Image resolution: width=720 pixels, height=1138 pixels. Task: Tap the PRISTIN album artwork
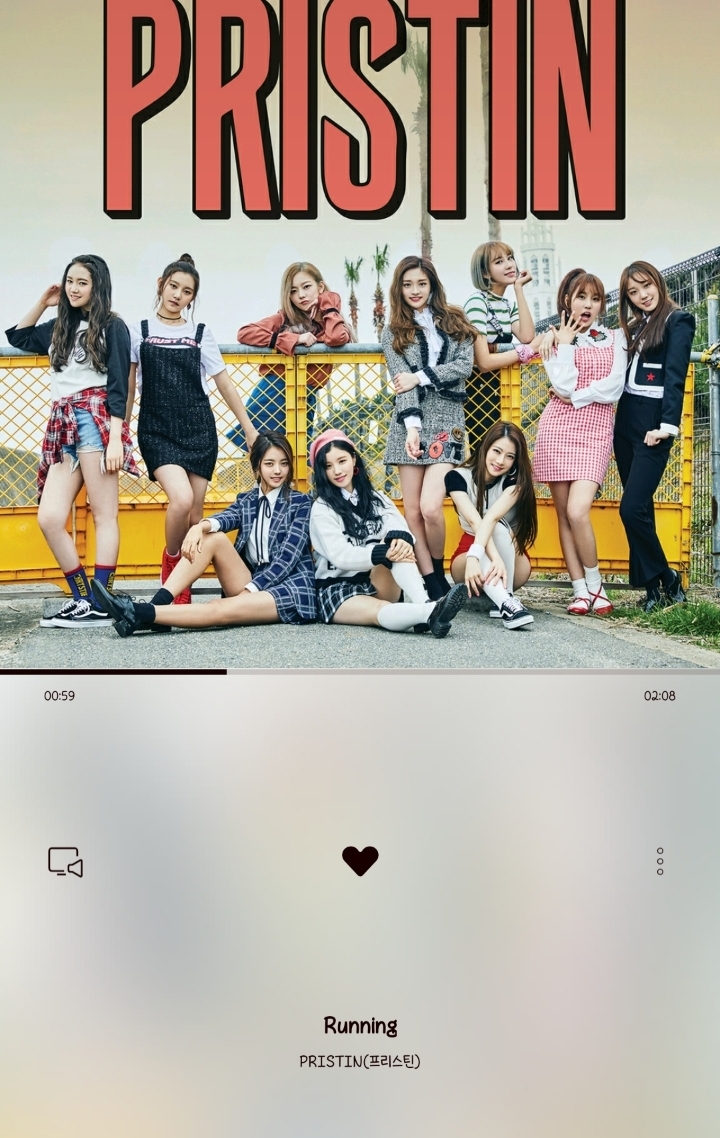[360, 335]
